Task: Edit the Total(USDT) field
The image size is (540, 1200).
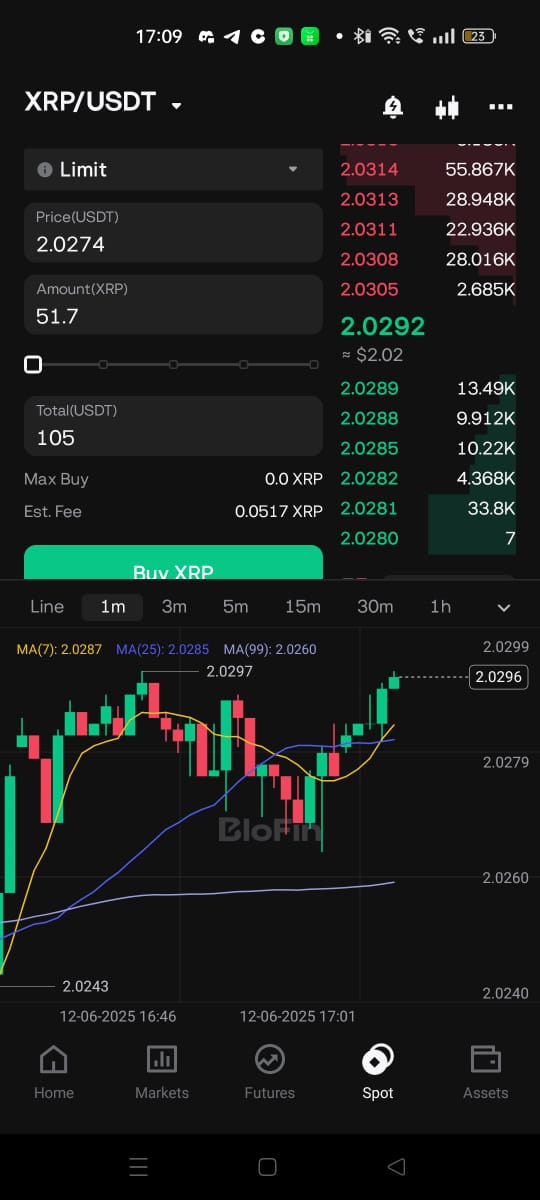Action: pos(173,426)
